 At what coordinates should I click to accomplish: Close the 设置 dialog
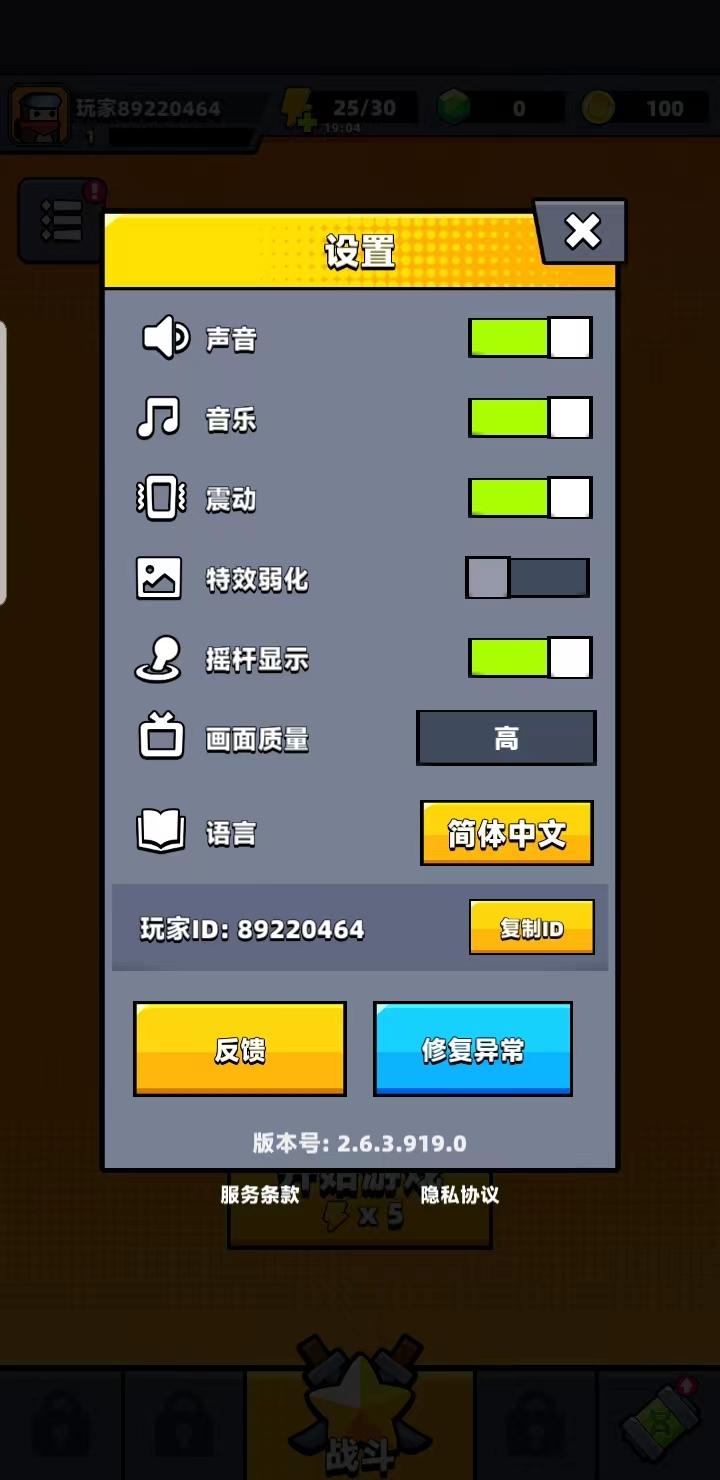(582, 232)
